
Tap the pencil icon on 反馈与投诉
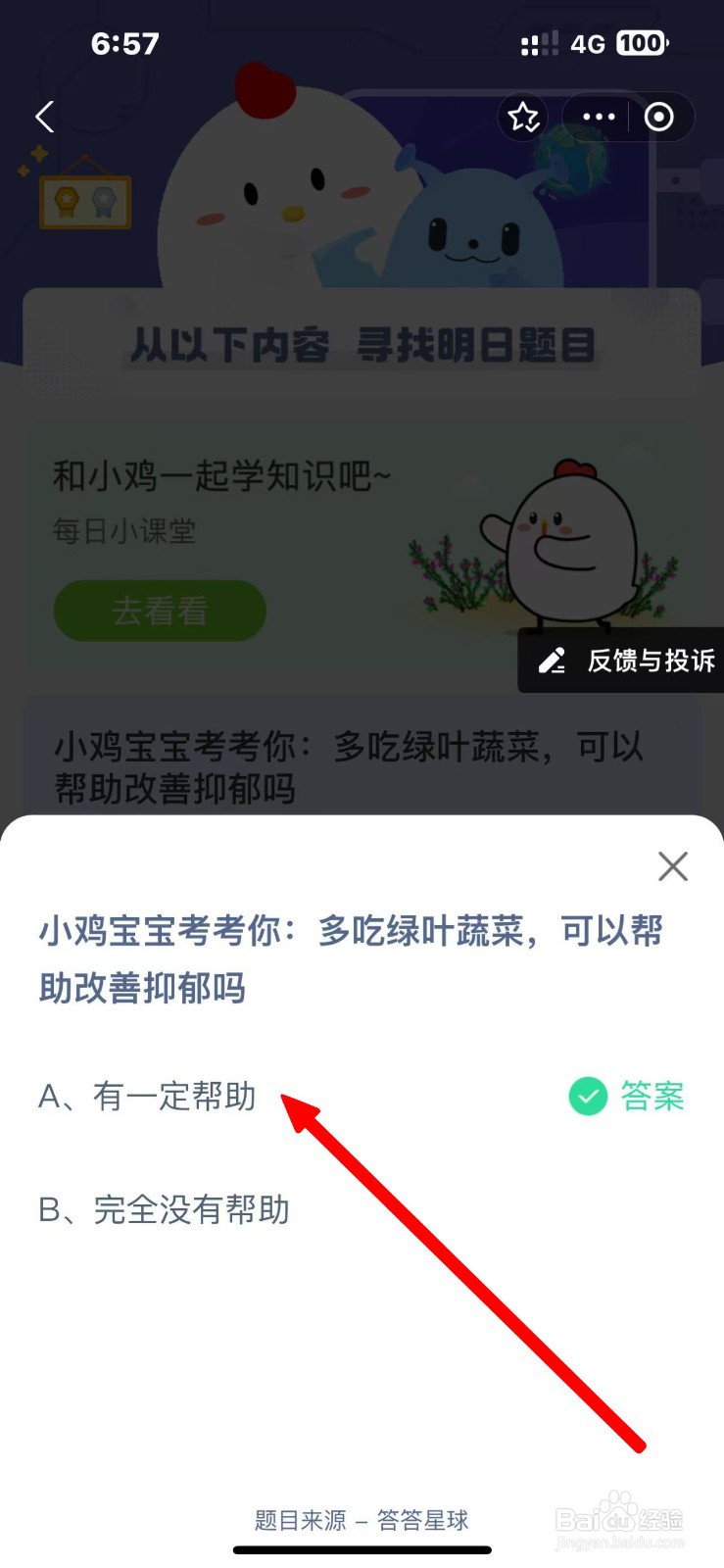point(553,661)
